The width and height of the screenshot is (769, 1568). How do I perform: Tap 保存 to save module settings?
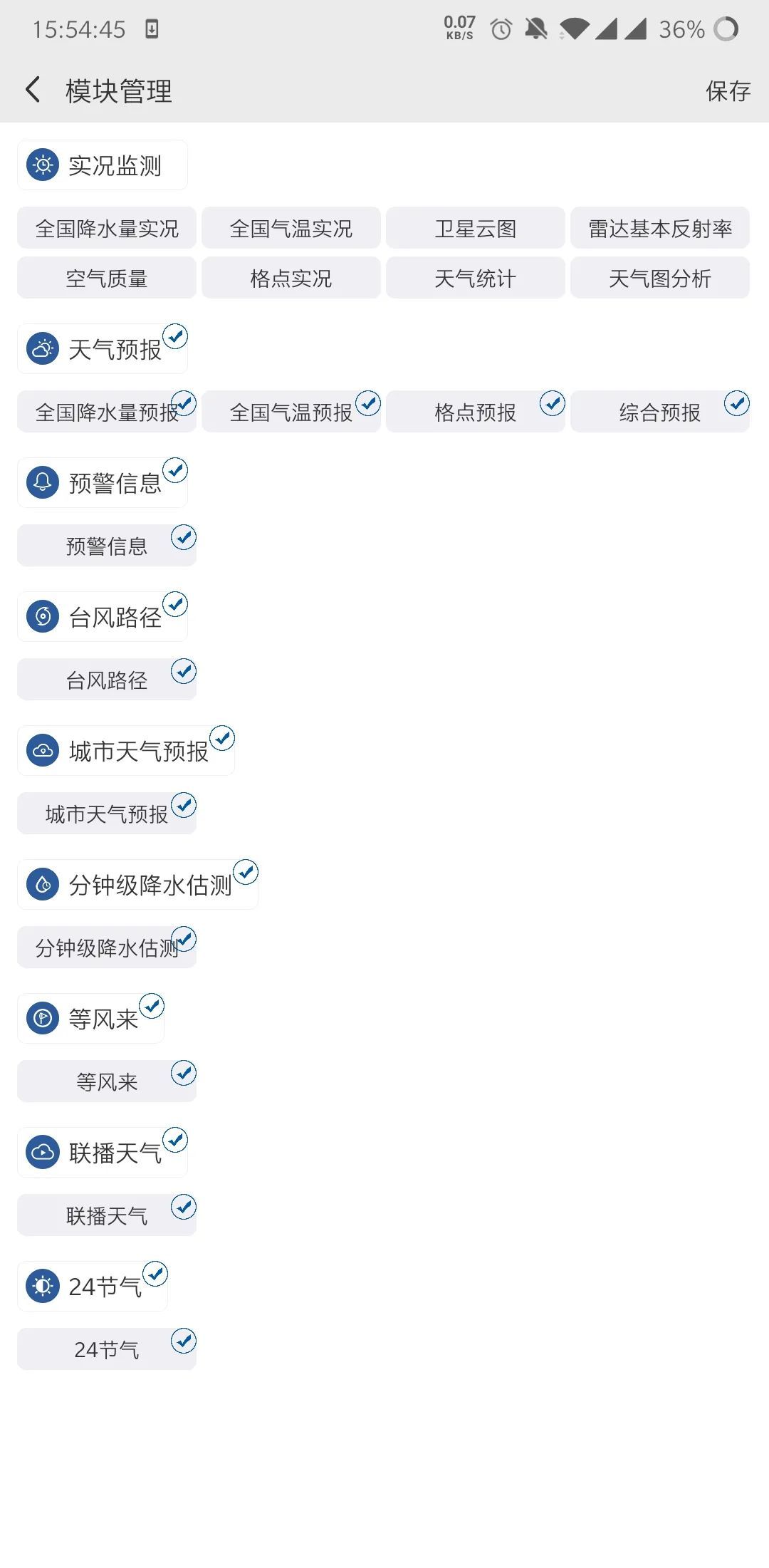pyautogui.click(x=728, y=91)
